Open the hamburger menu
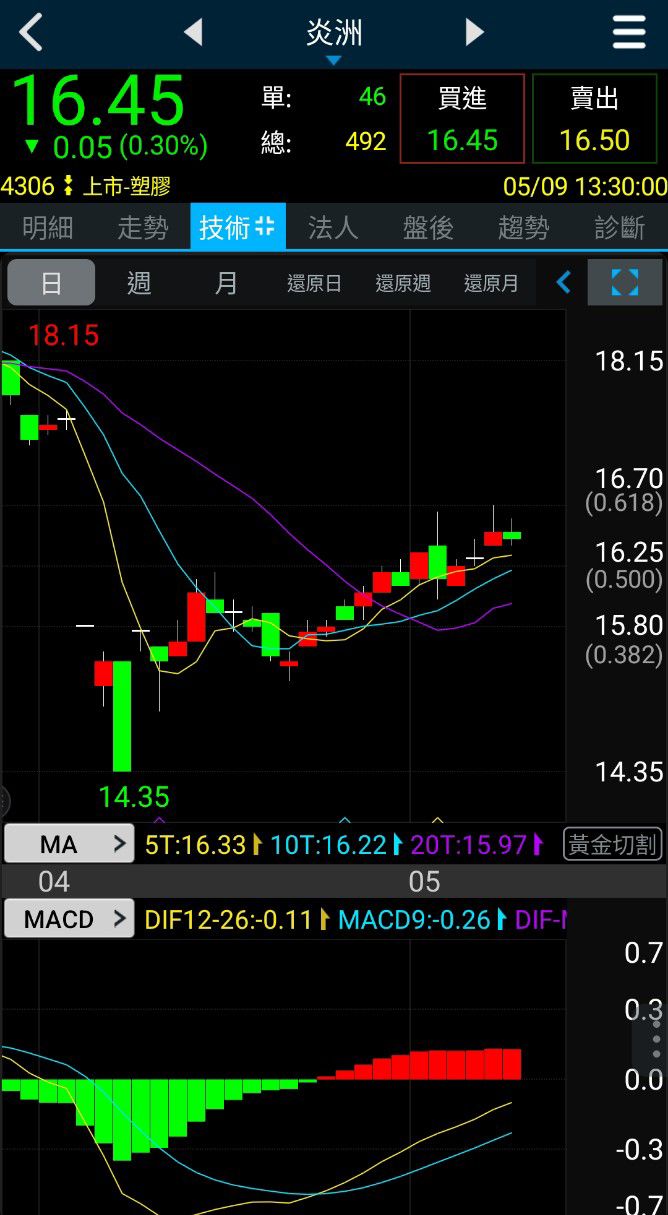Image resolution: width=668 pixels, height=1215 pixels. pyautogui.click(x=629, y=33)
